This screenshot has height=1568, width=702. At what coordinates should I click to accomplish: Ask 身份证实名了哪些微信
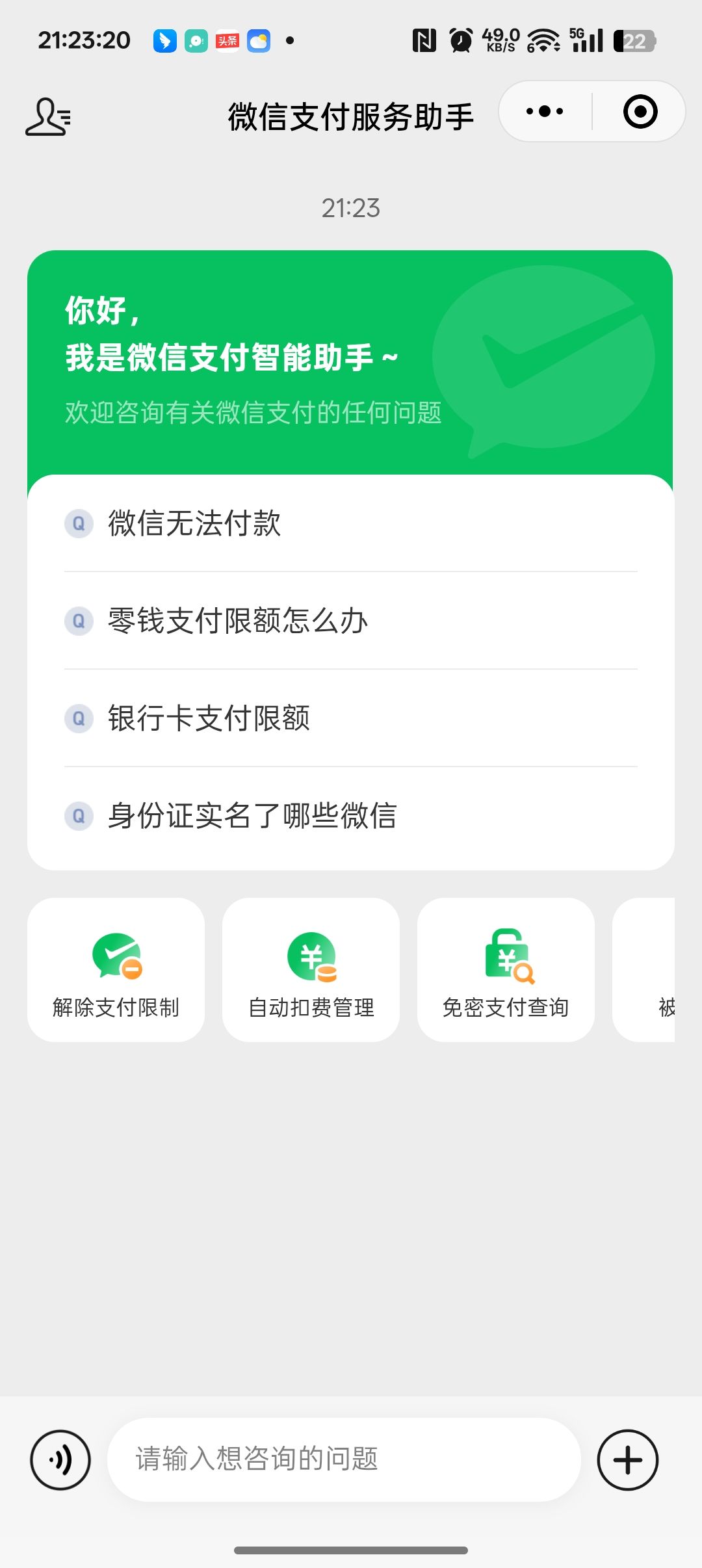252,816
